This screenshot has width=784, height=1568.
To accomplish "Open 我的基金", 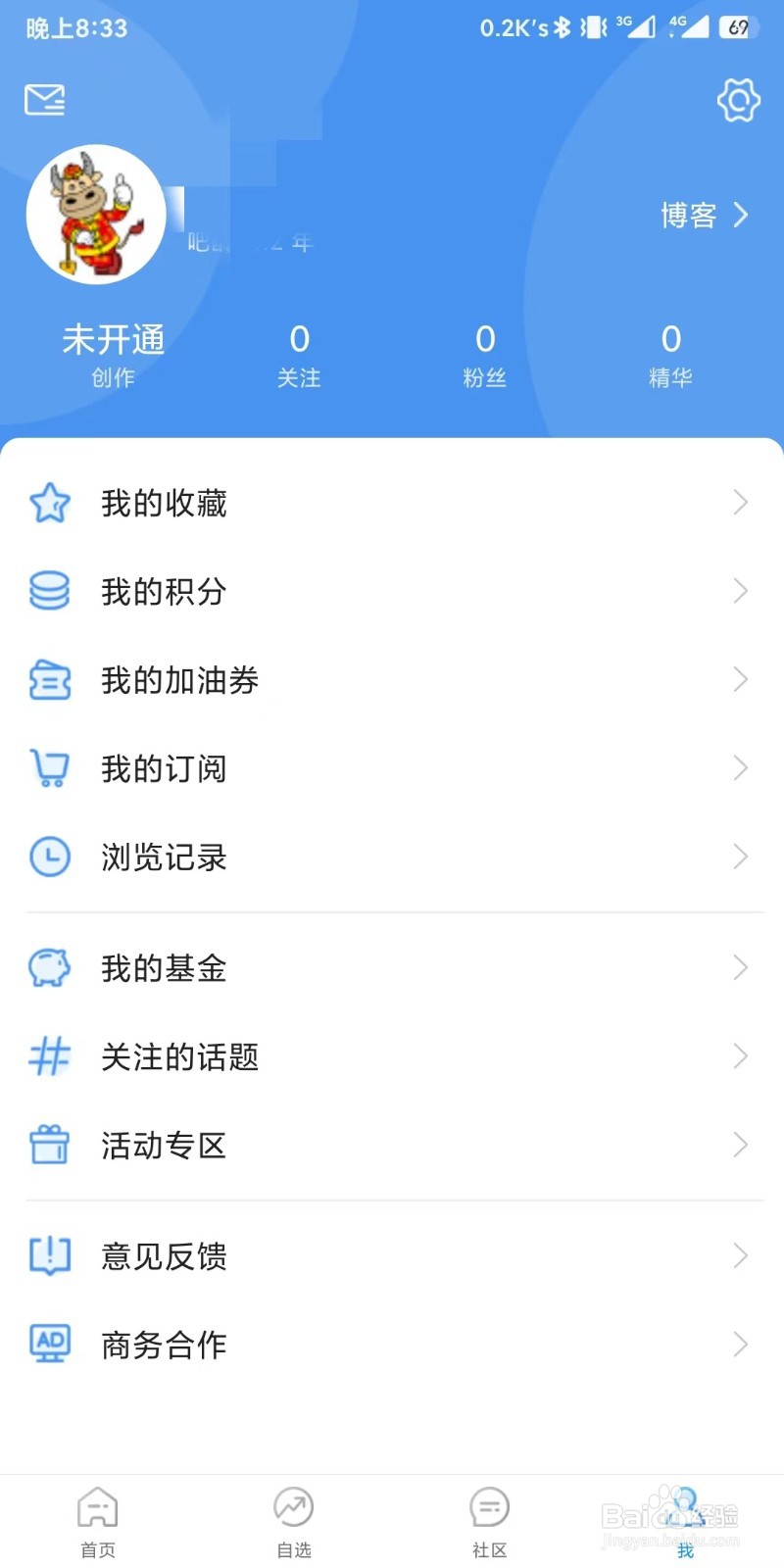I will (x=392, y=968).
